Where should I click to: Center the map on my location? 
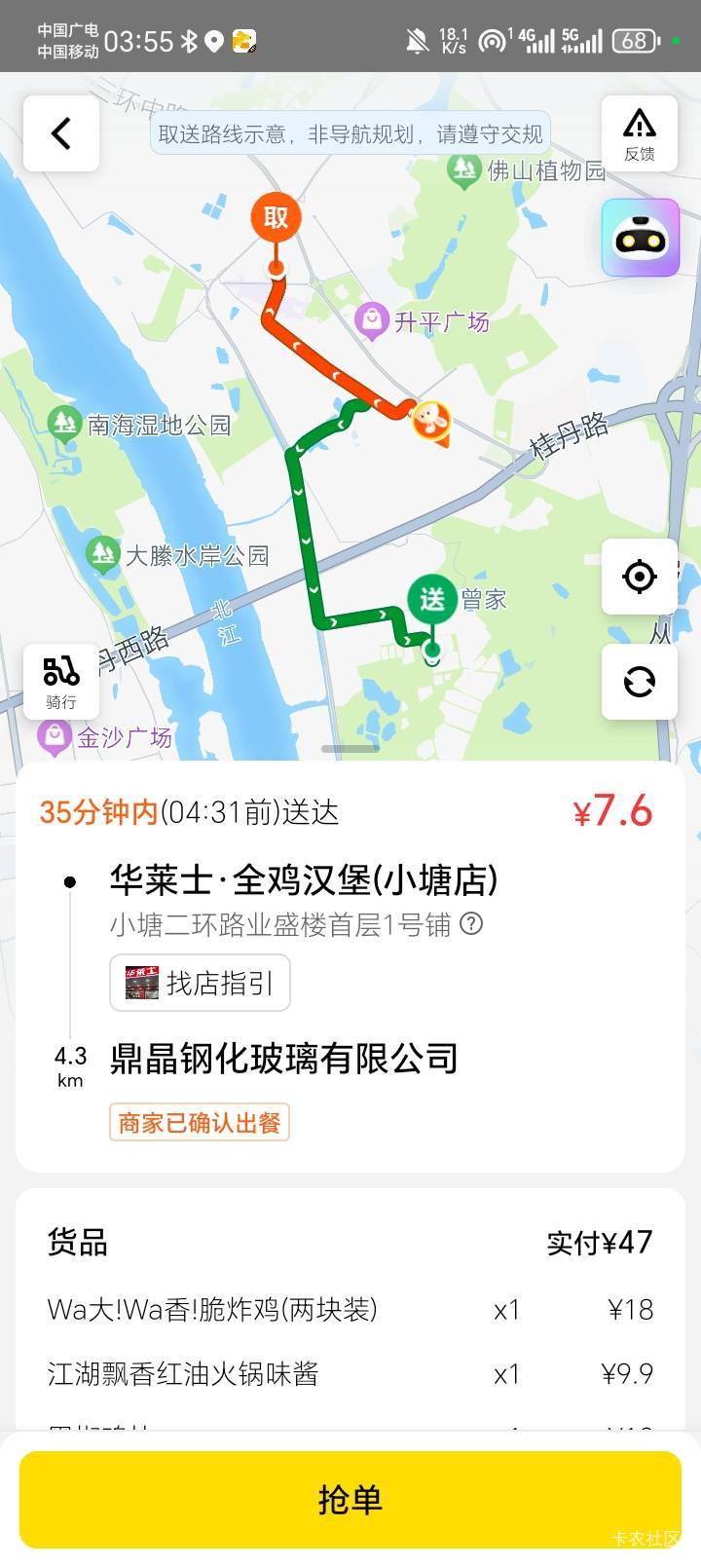pos(639,577)
